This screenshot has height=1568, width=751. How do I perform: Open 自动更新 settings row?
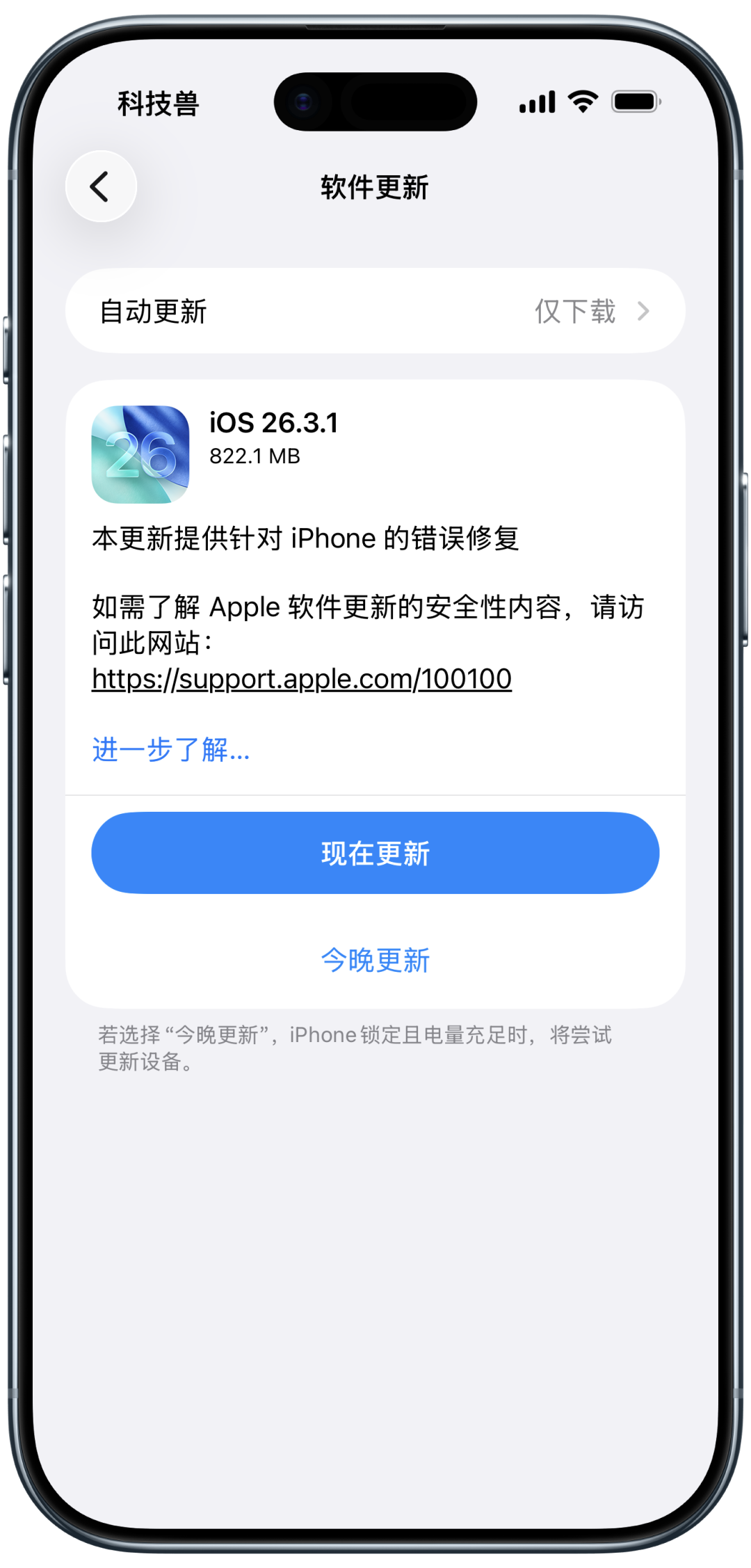[278, 311]
